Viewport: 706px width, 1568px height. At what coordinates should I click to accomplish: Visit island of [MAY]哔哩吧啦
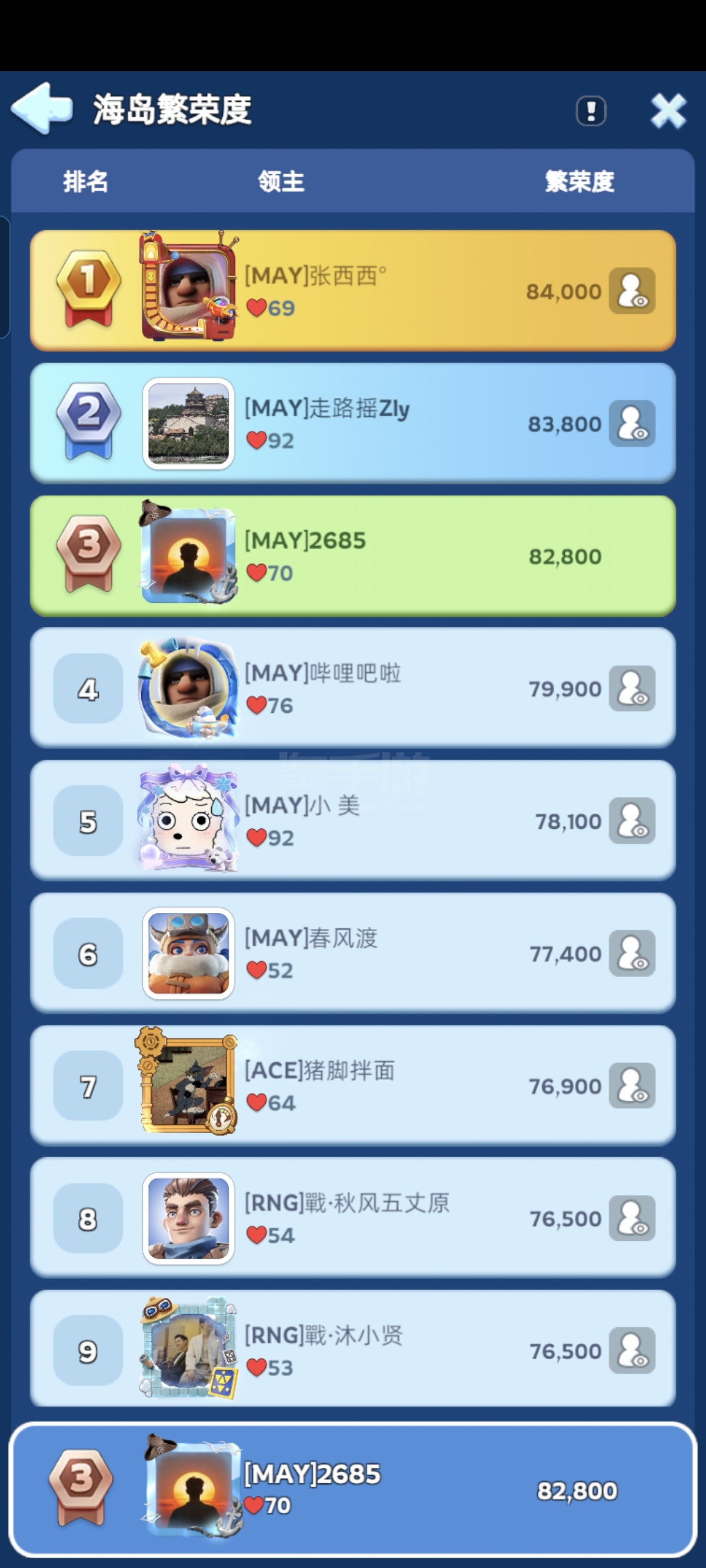pyautogui.click(x=632, y=689)
